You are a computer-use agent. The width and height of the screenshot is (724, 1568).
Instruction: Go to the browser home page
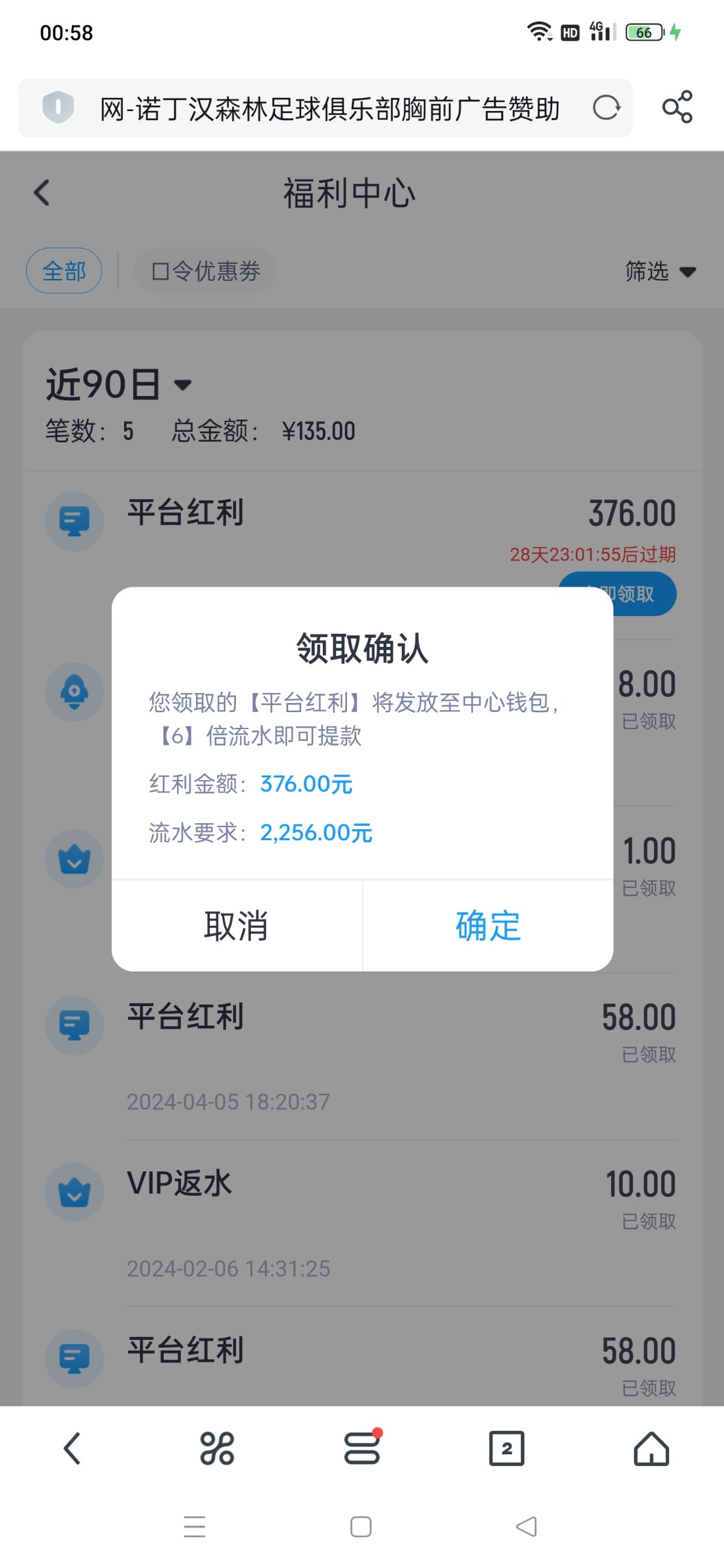point(651,1448)
